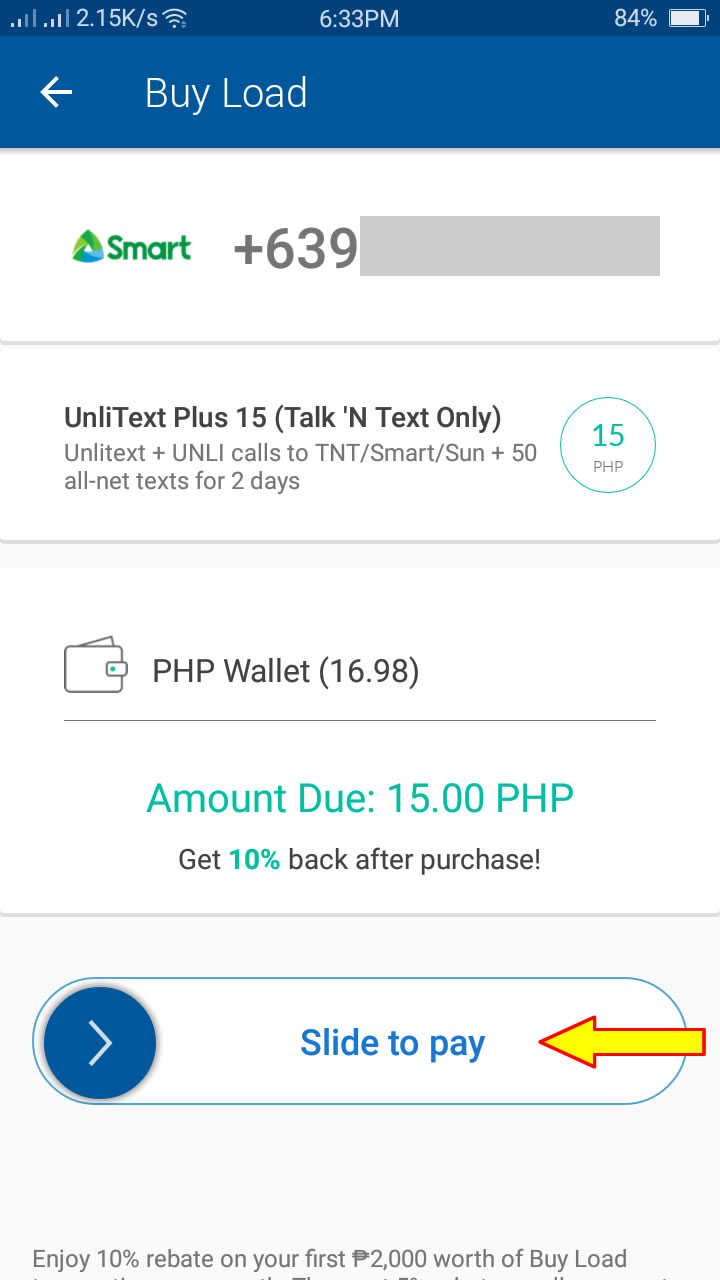720x1280 pixels.
Task: Select the UnliText Plus 15 promo card
Action: tap(360, 443)
